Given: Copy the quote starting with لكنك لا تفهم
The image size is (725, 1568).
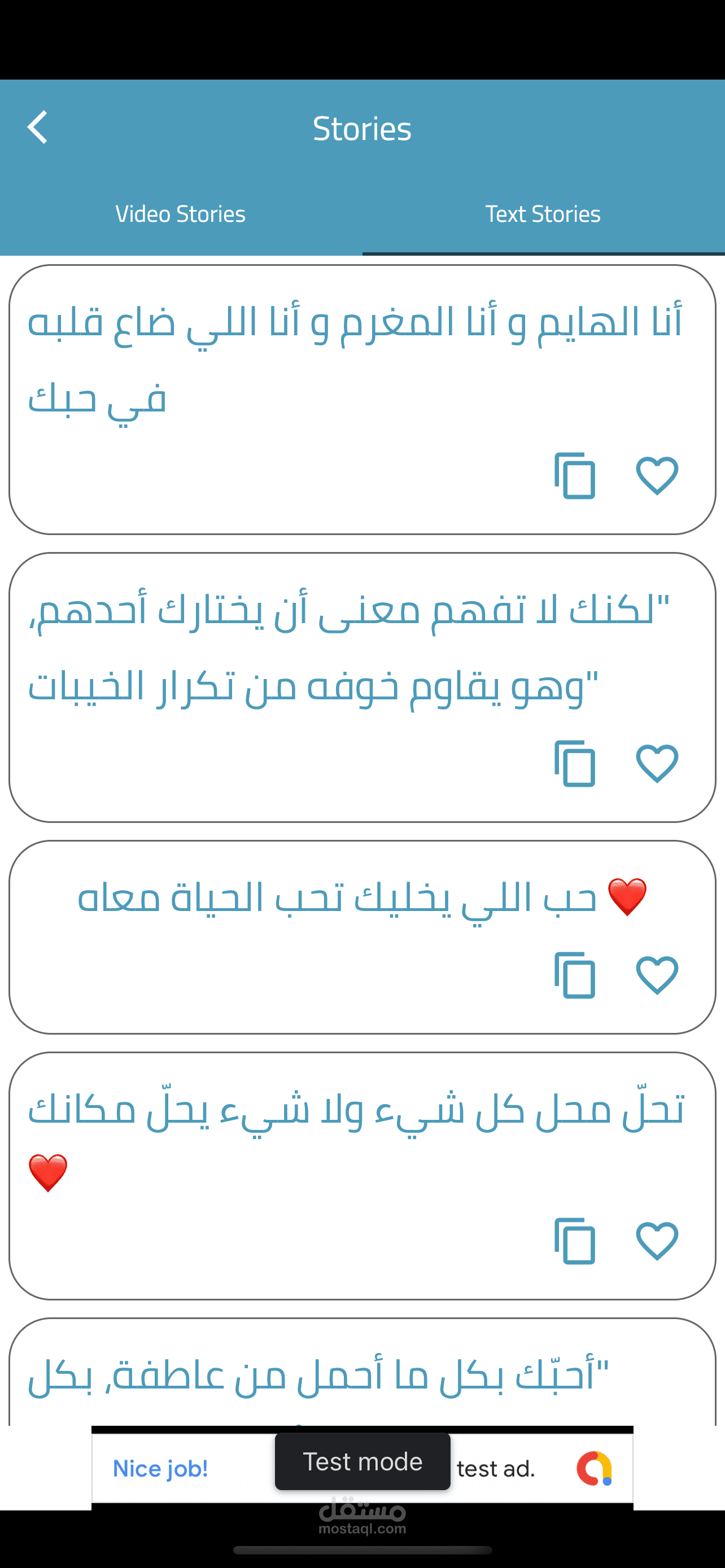Looking at the screenshot, I should [575, 763].
